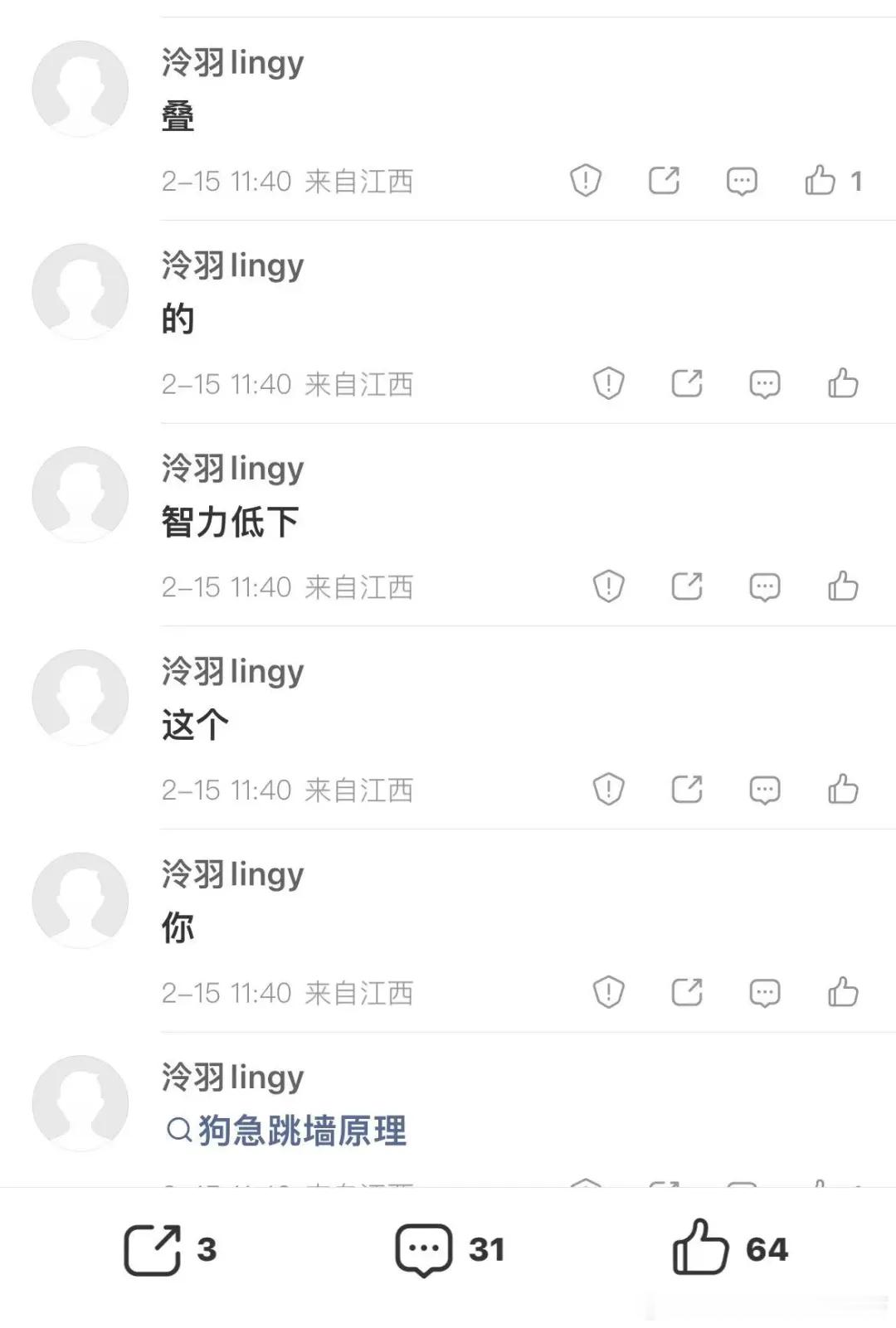Open share options for the comment "的"
Image resolution: width=896 pixels, height=1328 pixels.
[x=687, y=382]
